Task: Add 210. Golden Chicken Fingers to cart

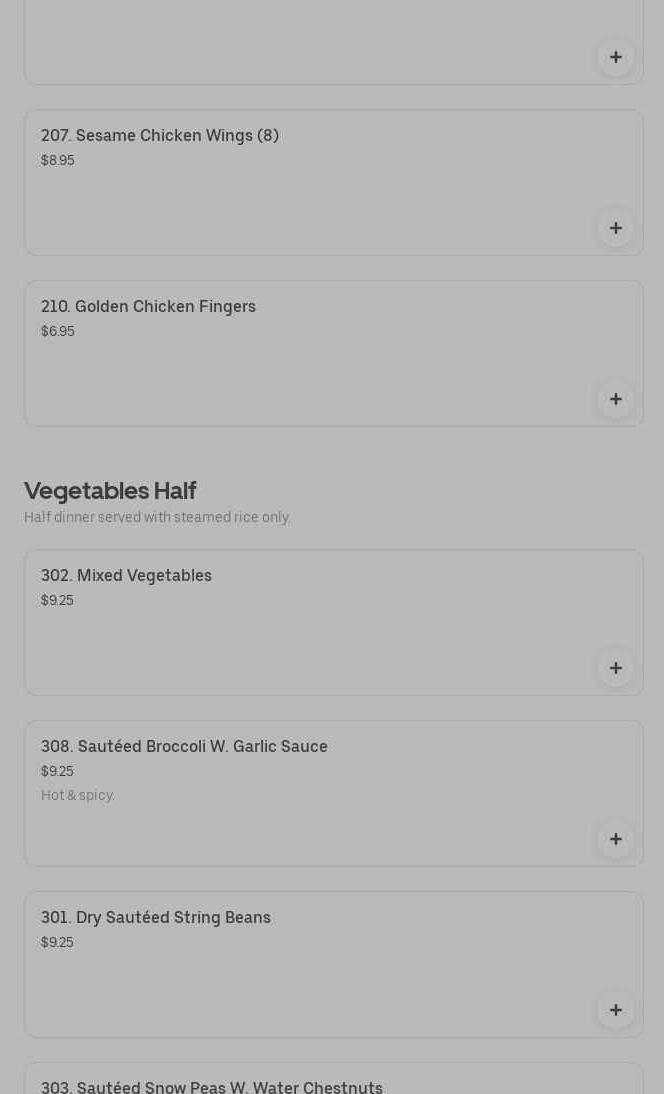Action: click(616, 399)
